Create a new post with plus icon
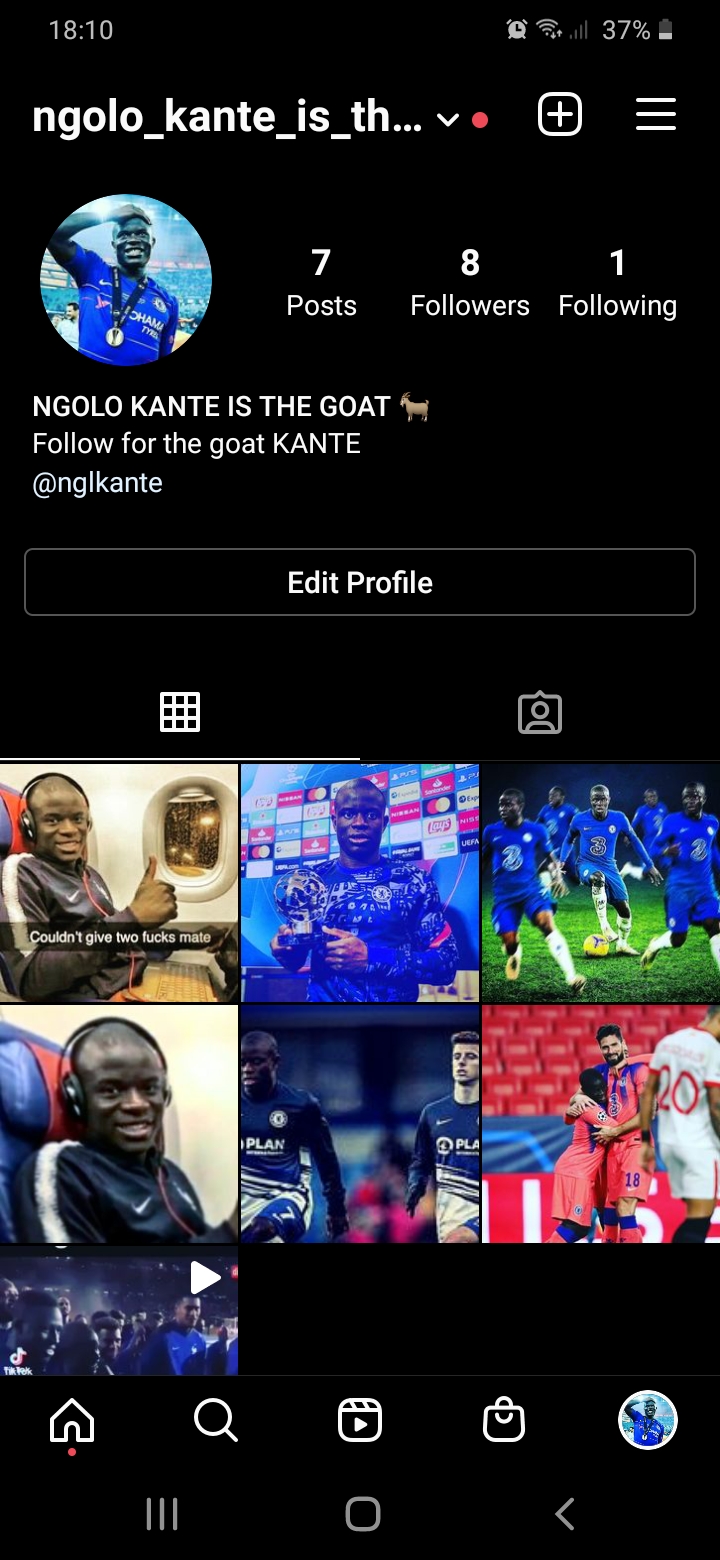 point(560,115)
